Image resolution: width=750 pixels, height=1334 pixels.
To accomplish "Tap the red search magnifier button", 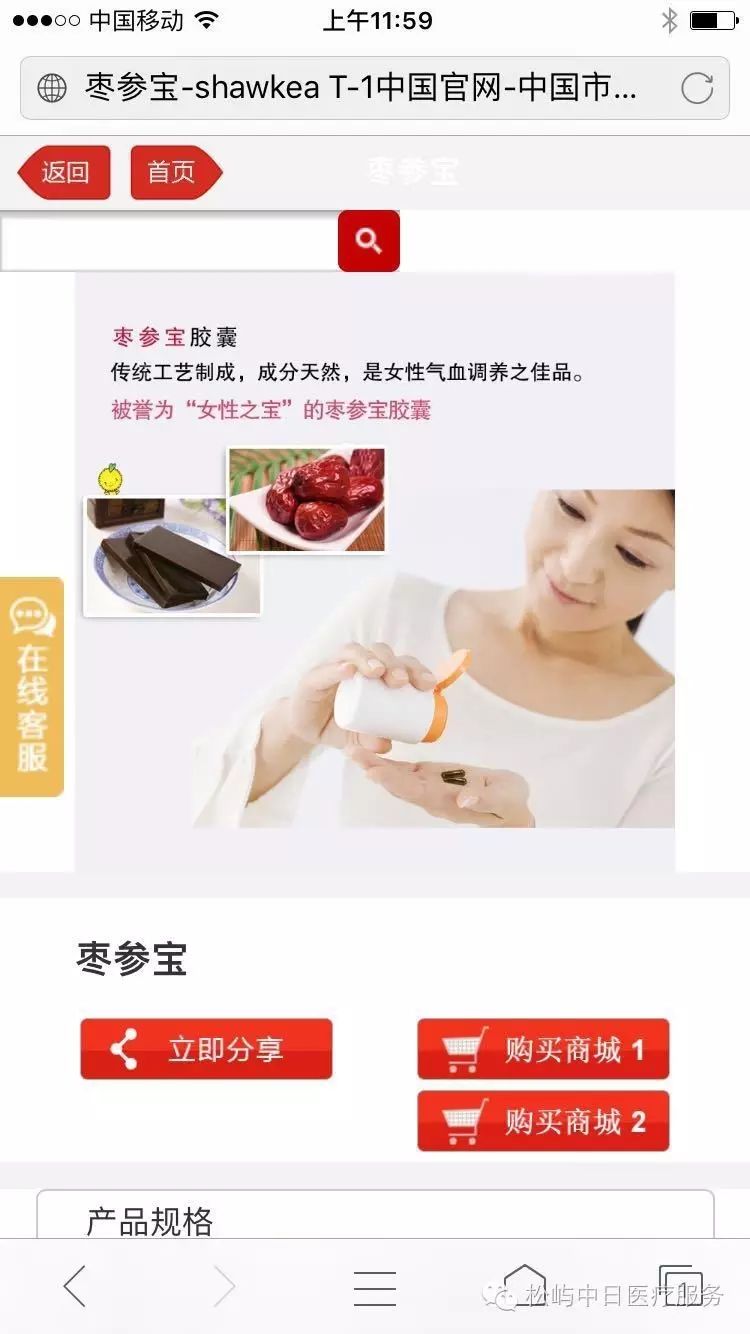I will (x=368, y=241).
